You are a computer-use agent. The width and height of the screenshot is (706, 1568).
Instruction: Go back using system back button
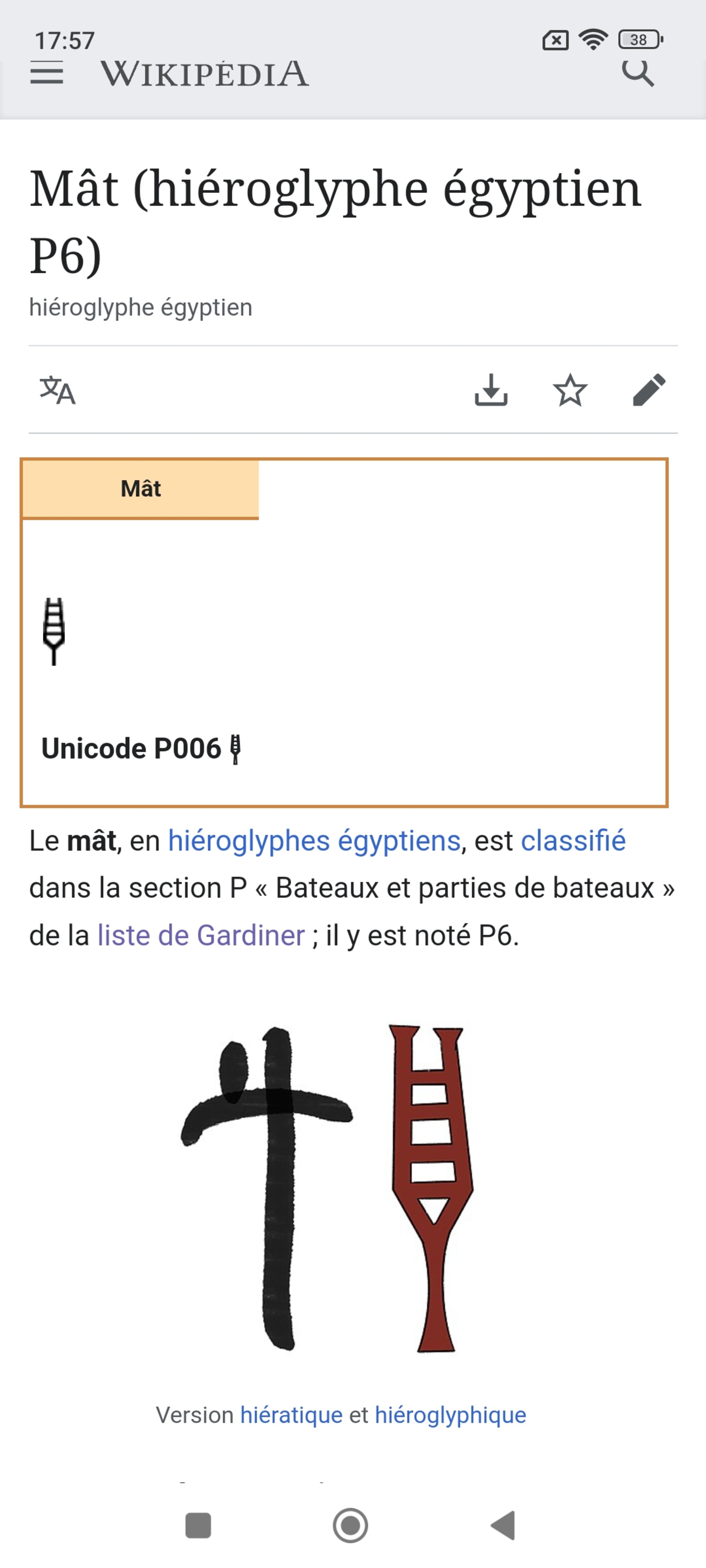503,1526
